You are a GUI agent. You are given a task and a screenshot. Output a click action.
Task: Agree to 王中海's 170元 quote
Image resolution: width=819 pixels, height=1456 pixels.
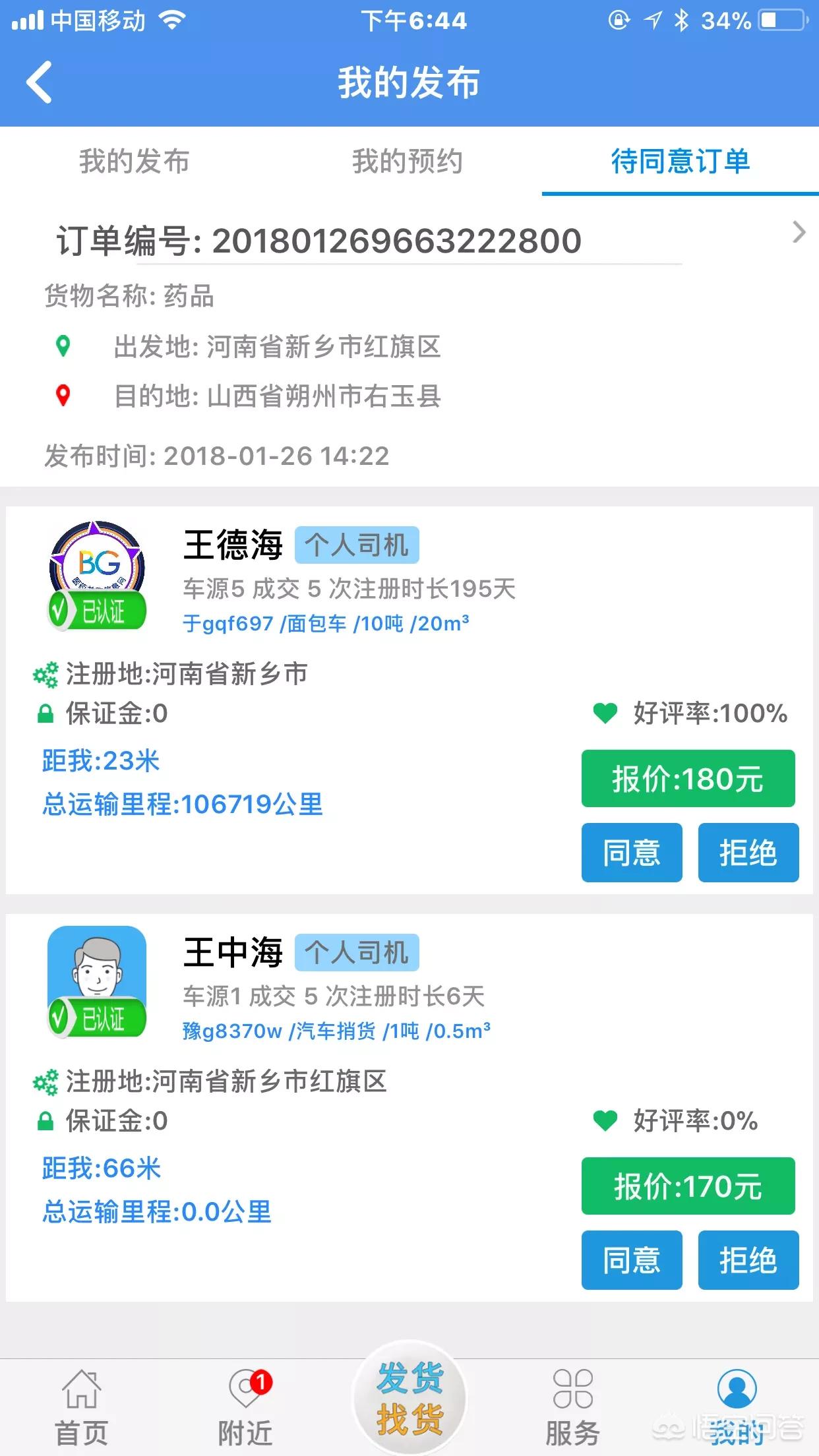(632, 1260)
